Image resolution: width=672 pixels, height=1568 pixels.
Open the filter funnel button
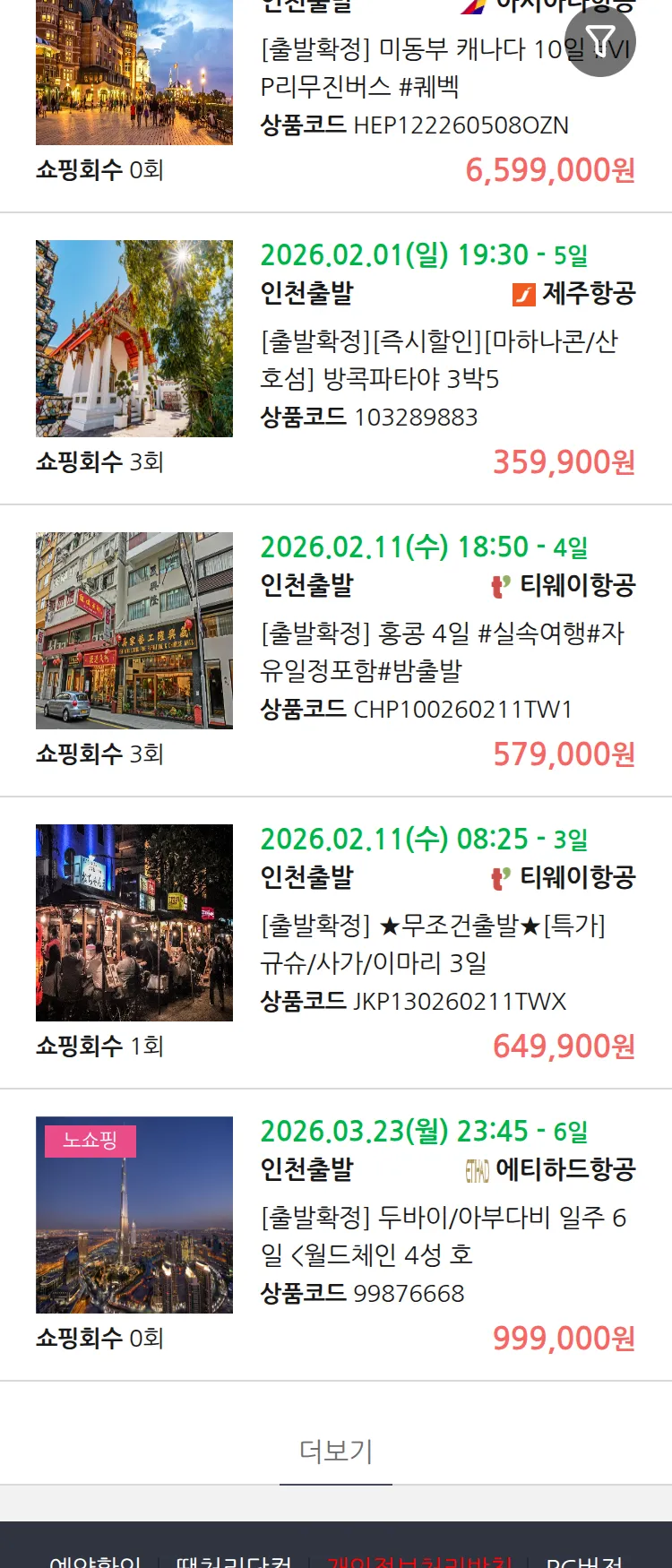tap(600, 42)
